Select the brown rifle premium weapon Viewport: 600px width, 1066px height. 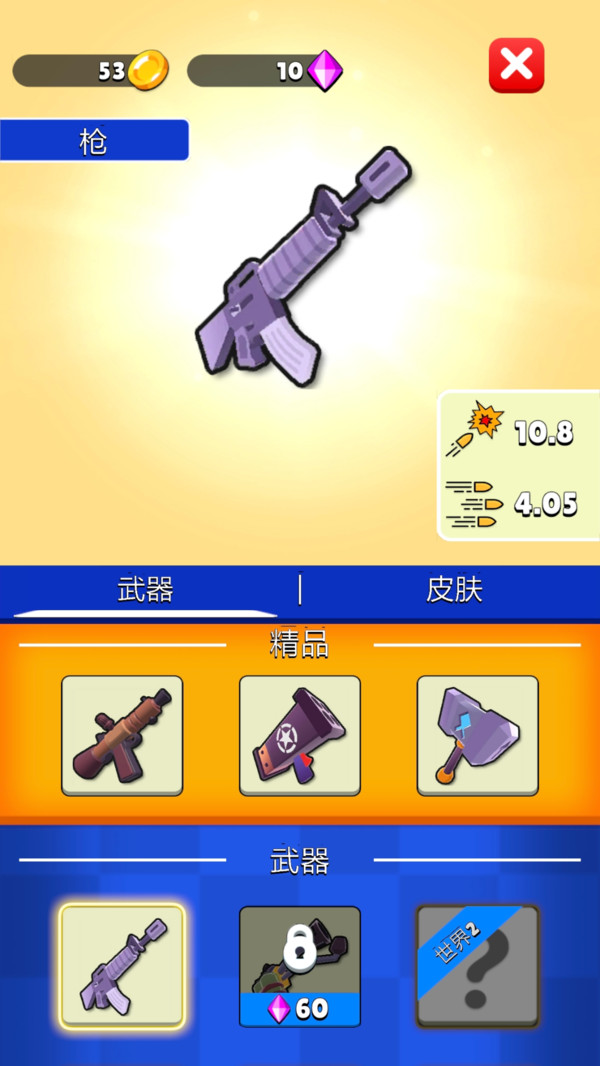[122, 736]
